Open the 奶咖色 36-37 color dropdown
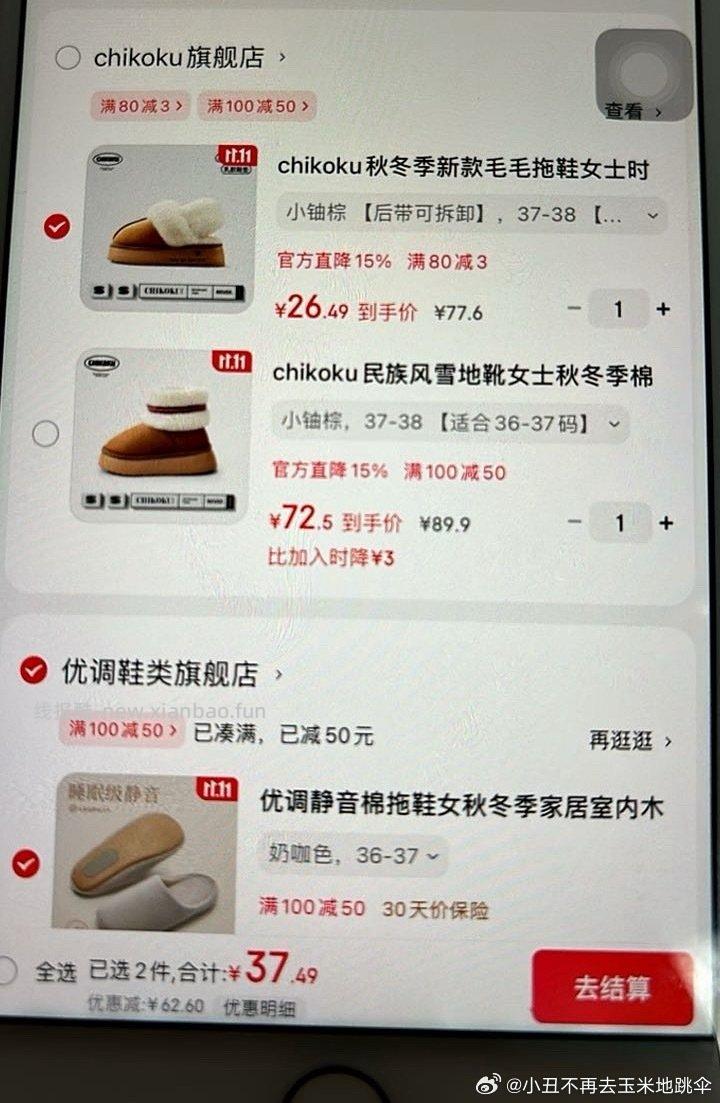 pos(352,857)
